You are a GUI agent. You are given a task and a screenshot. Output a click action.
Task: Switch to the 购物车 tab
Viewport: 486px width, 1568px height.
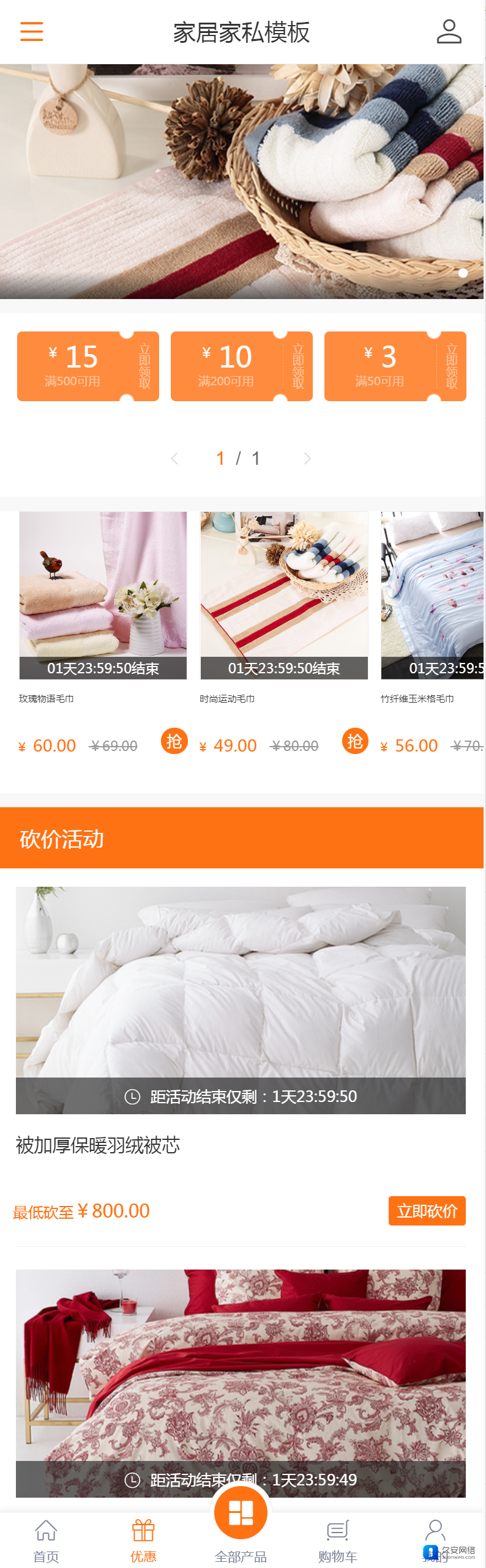tap(337, 1541)
